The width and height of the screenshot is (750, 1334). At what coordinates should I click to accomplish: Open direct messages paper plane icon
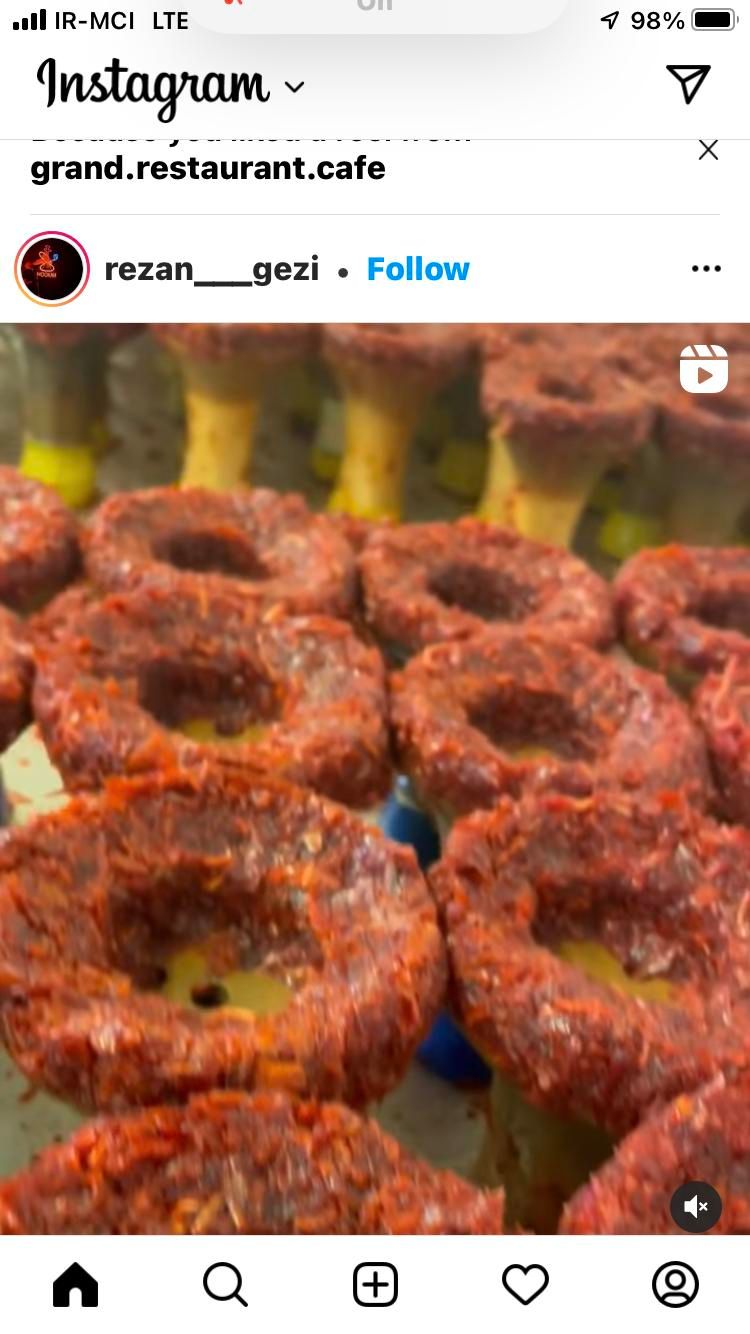688,85
